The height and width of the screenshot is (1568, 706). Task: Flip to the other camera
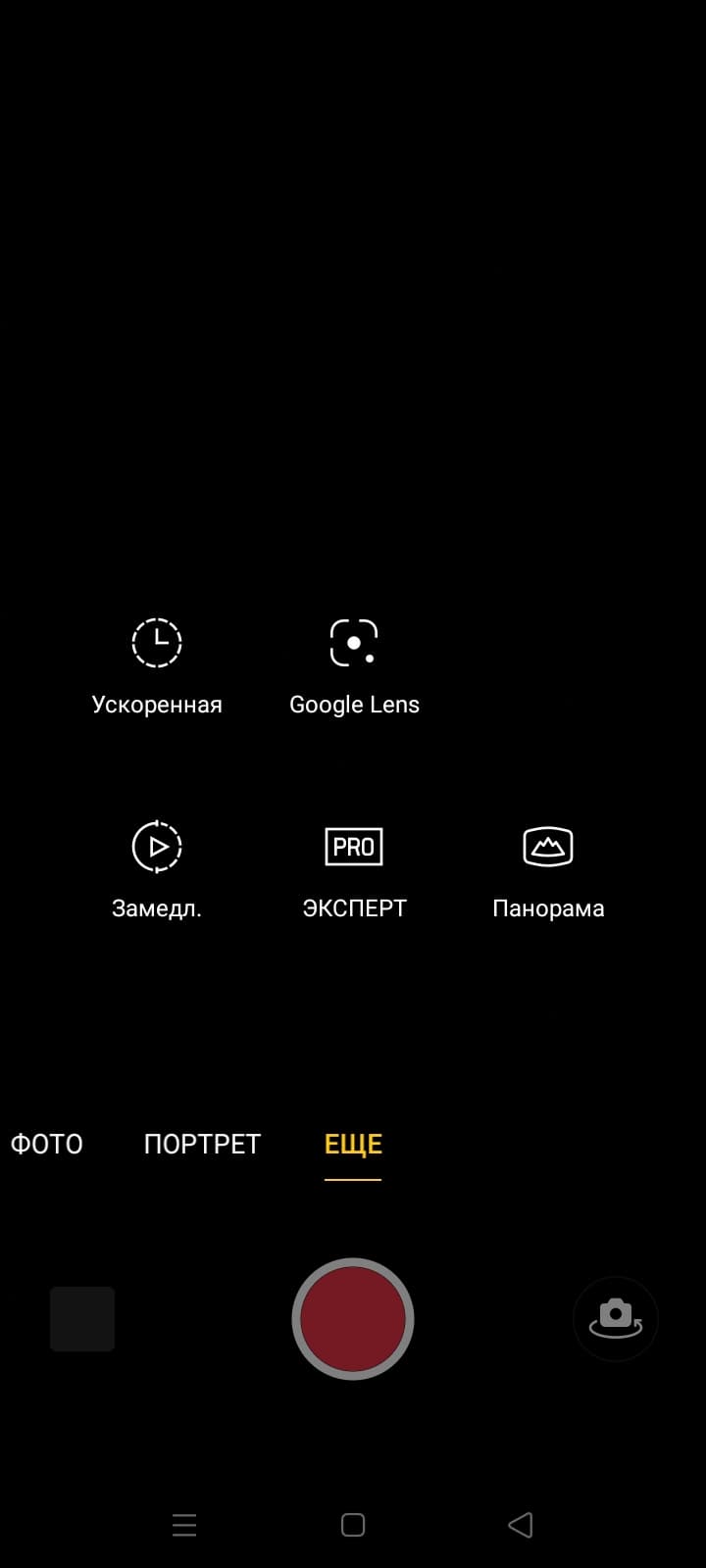pos(615,1319)
